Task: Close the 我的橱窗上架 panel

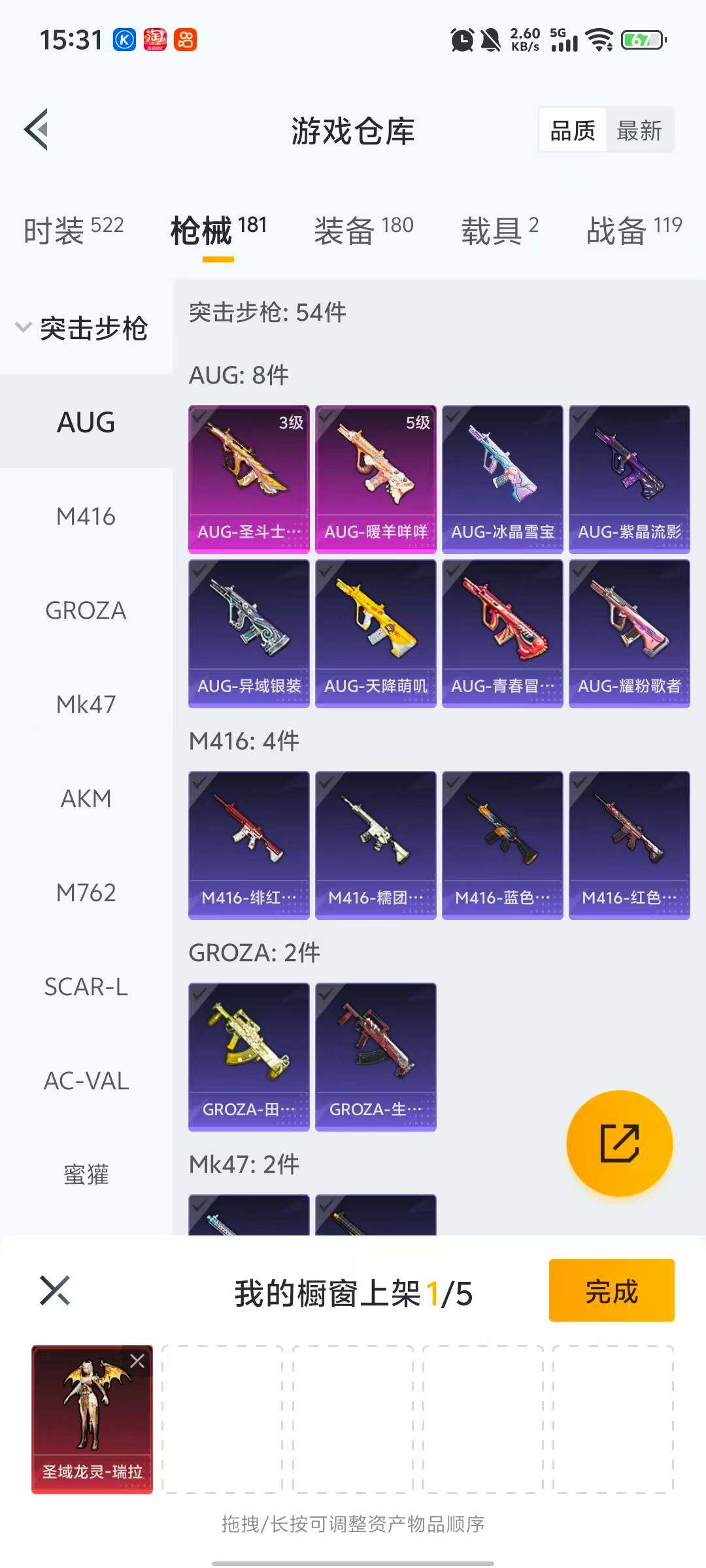Action: point(55,1290)
